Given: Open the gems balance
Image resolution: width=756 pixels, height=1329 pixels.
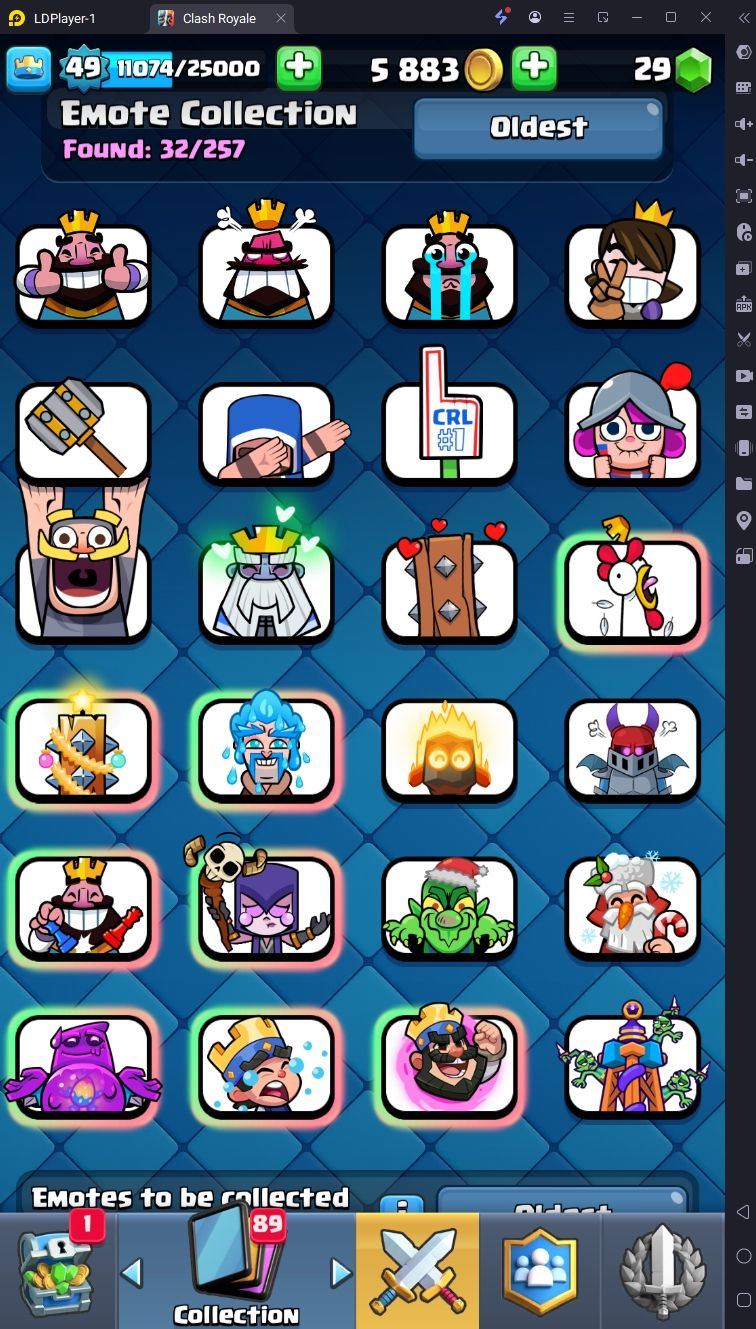Looking at the screenshot, I should (x=673, y=68).
